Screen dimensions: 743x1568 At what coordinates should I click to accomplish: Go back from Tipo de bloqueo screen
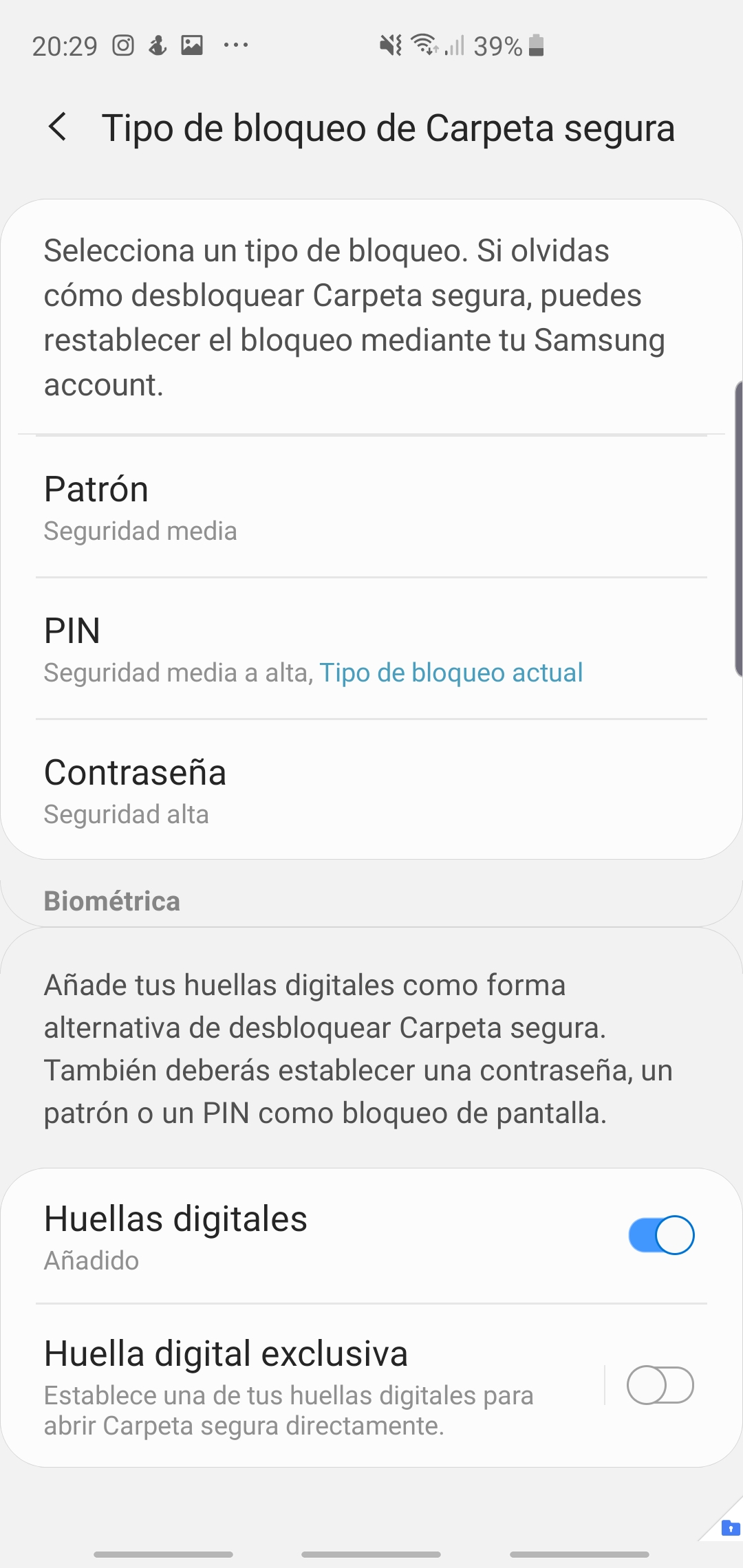pos(58,128)
